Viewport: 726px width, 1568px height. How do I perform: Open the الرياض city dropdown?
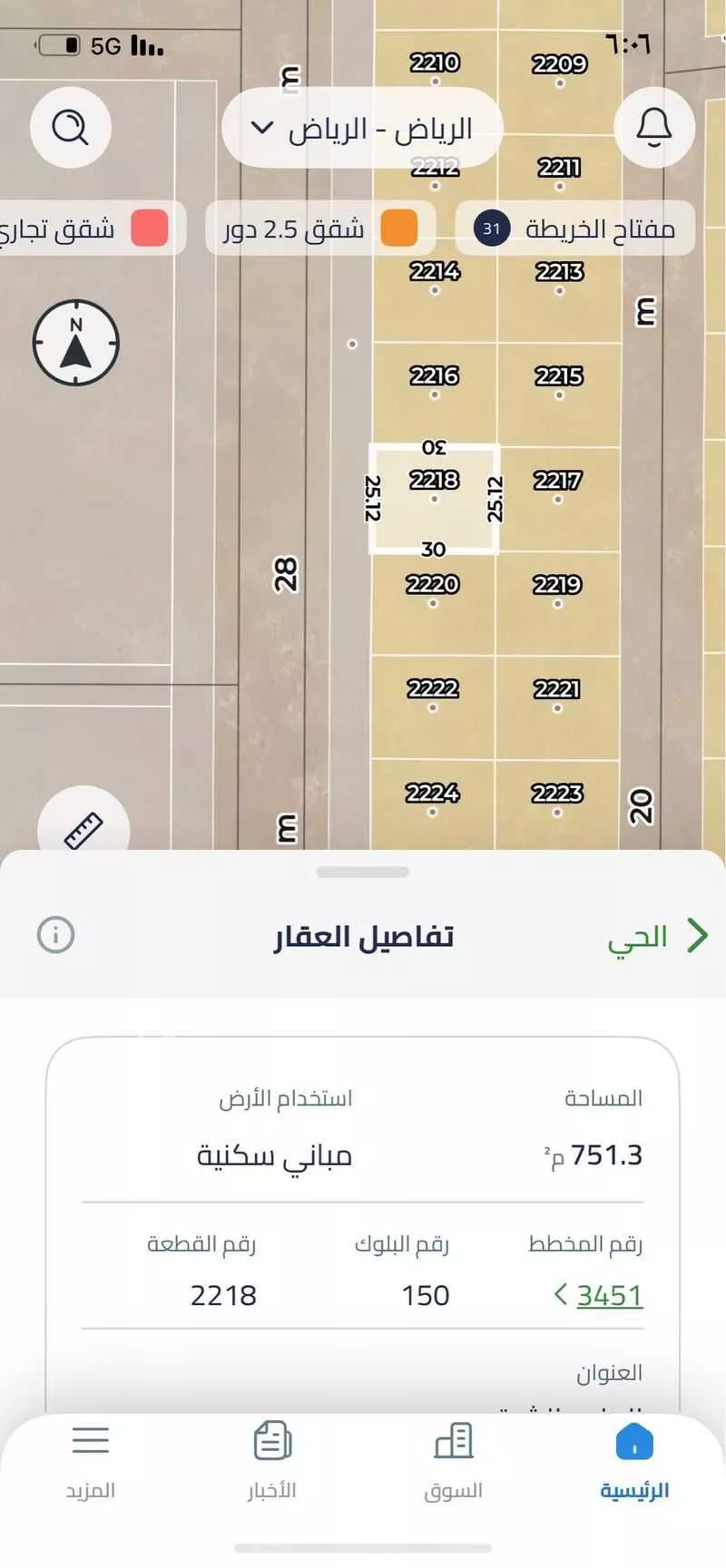[x=362, y=128]
